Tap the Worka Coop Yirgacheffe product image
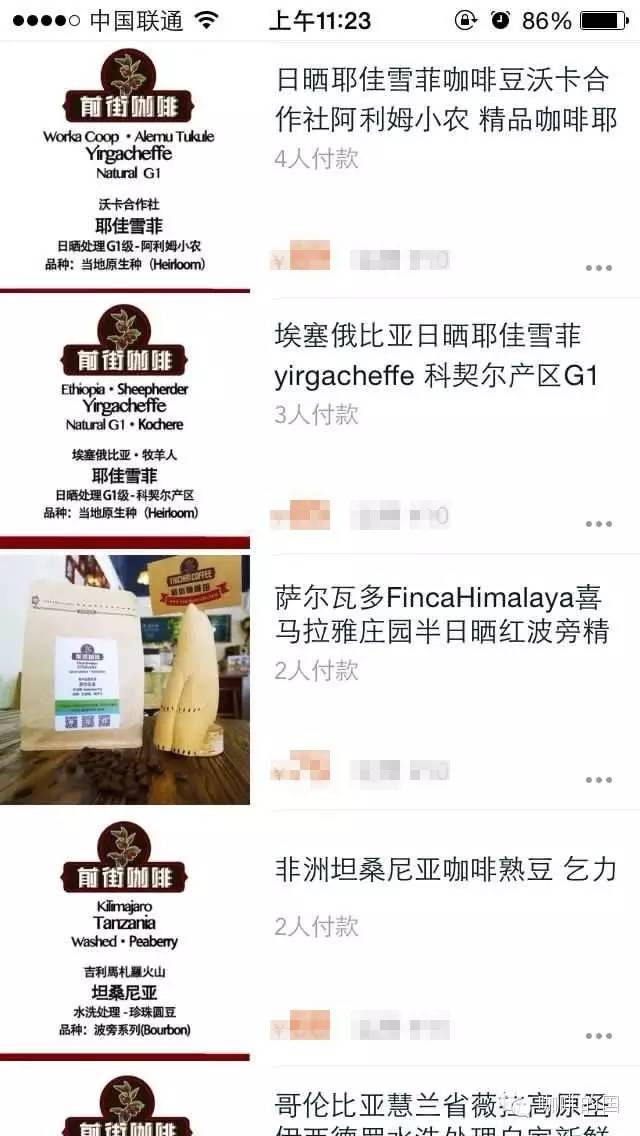Viewport: 640px width, 1136px height. pos(125,165)
